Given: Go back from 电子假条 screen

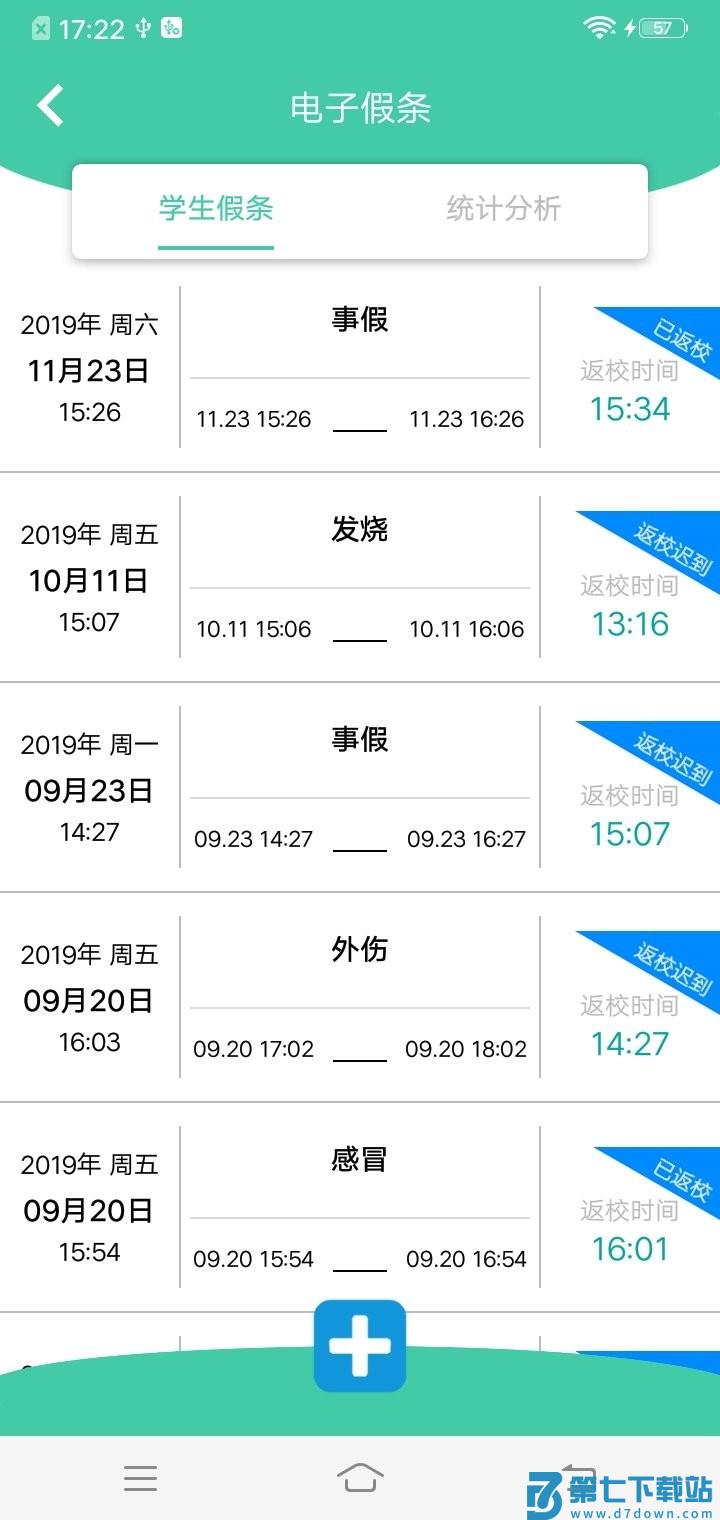Looking at the screenshot, I should tap(50, 106).
